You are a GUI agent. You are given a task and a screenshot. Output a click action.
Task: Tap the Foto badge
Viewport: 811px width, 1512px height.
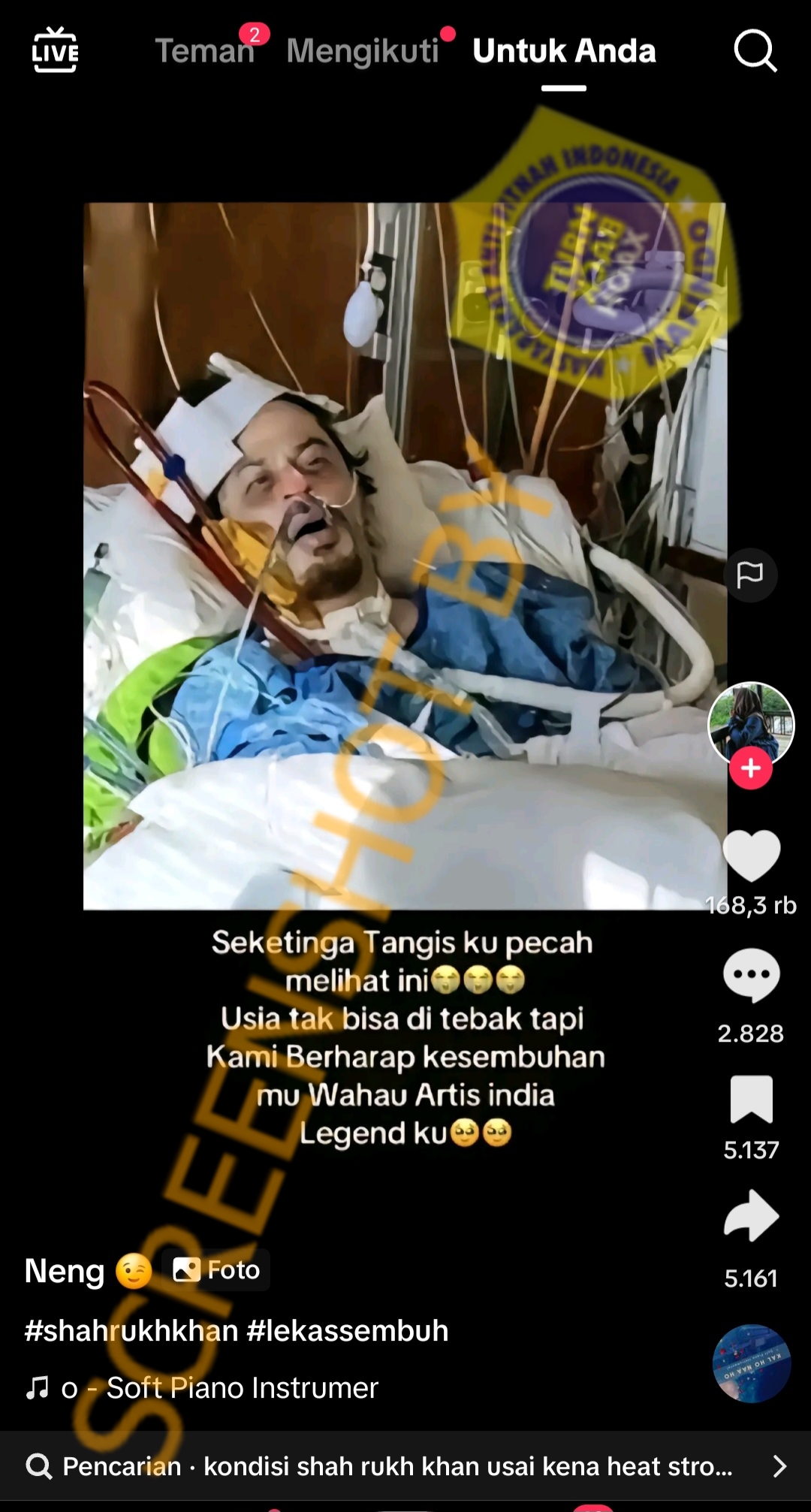(x=216, y=1270)
